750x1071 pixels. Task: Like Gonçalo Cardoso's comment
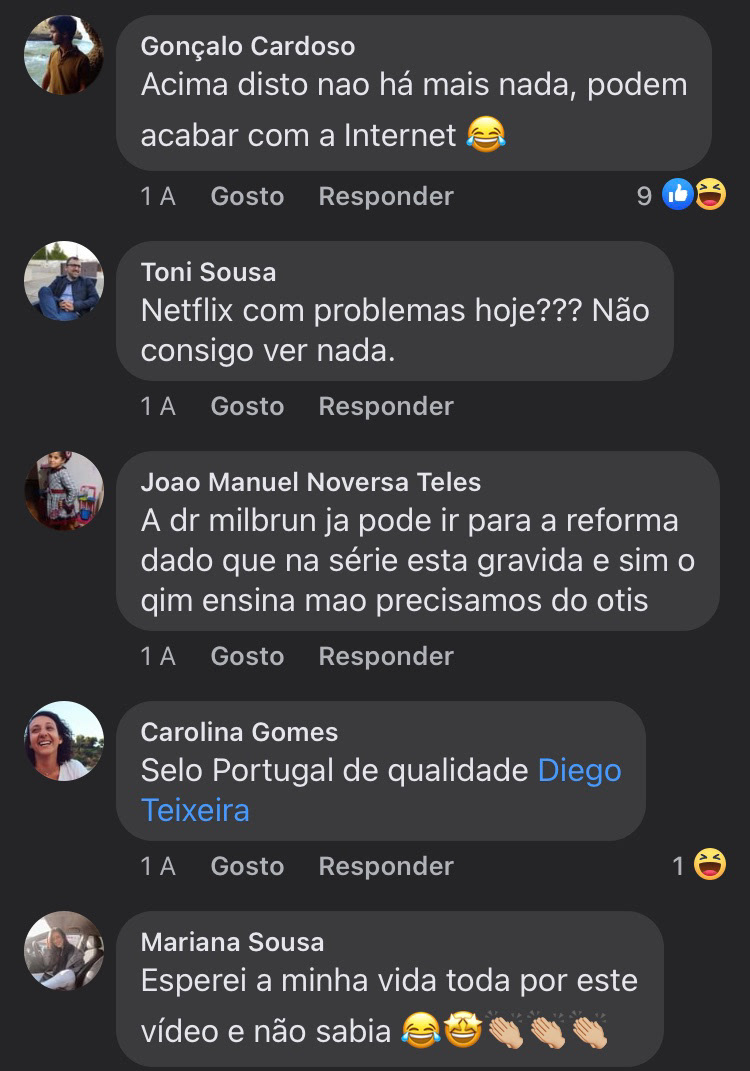point(247,196)
